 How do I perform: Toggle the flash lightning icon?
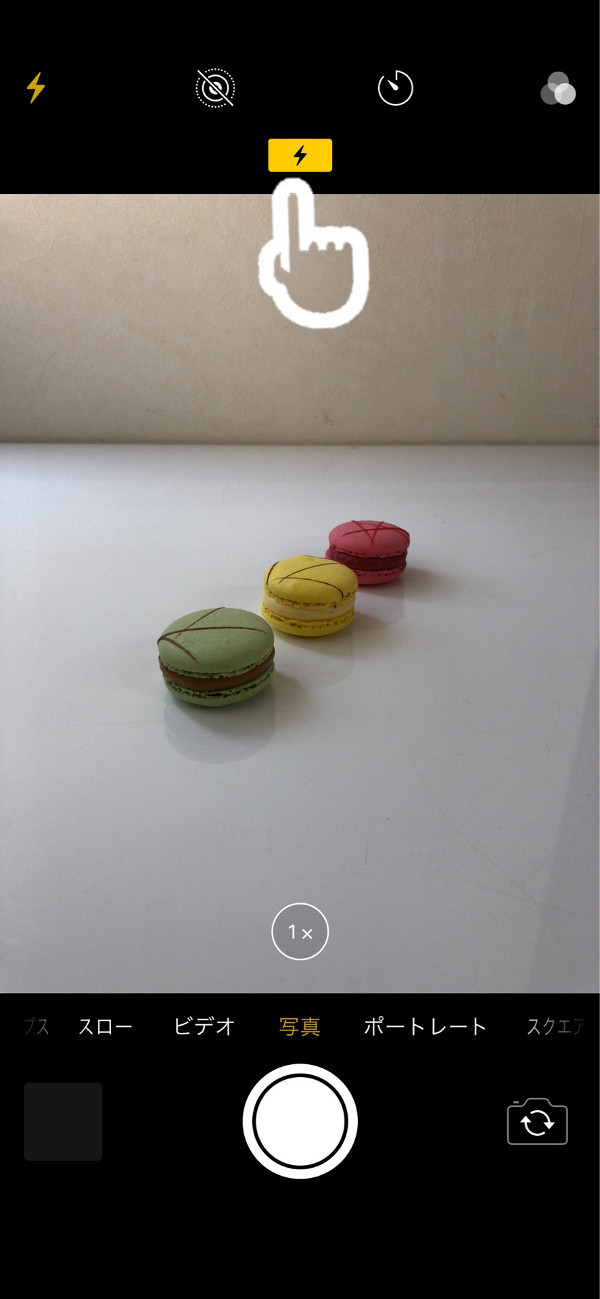point(36,88)
